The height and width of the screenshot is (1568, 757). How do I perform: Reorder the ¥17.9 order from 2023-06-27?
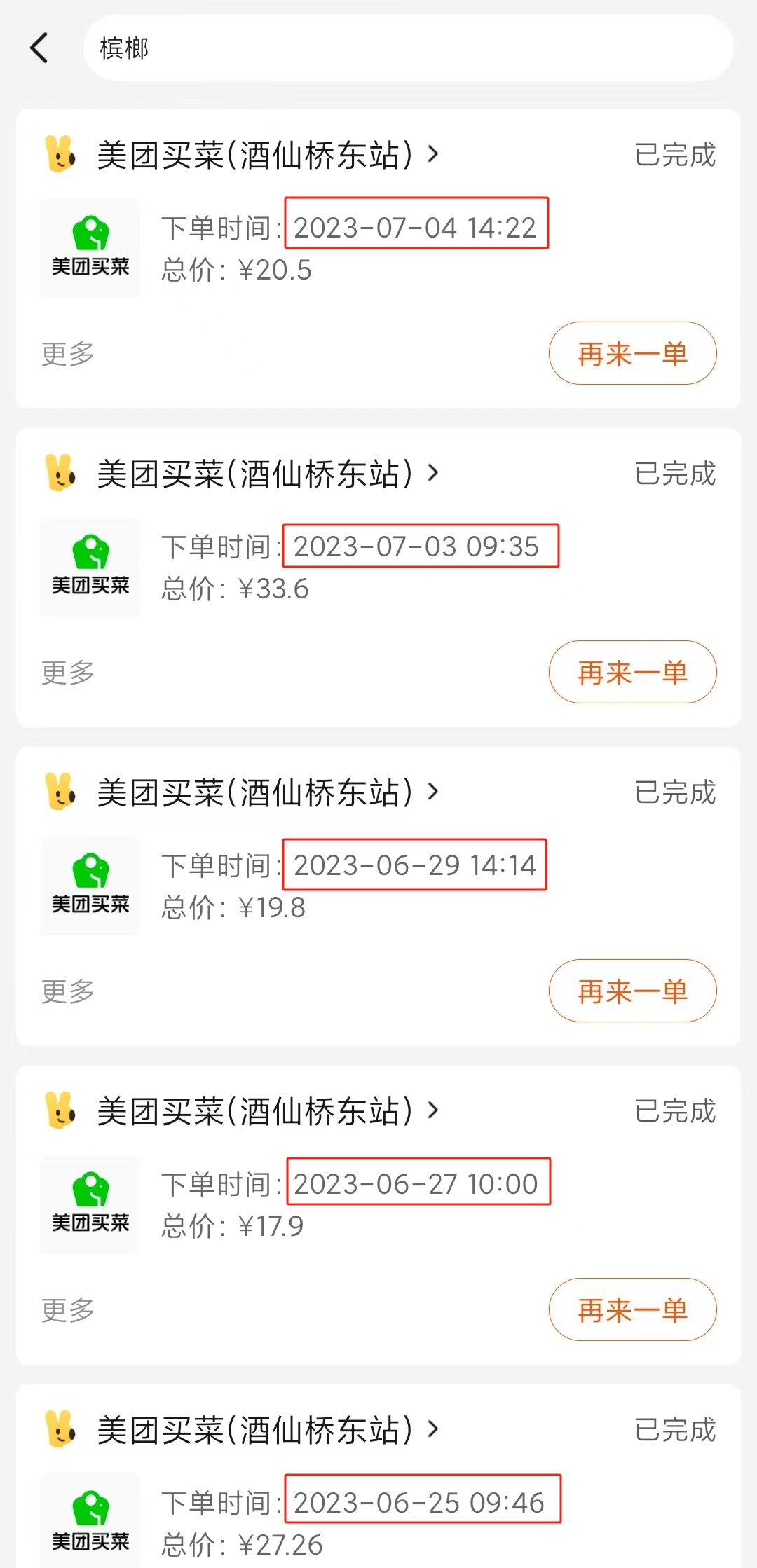632,1309
